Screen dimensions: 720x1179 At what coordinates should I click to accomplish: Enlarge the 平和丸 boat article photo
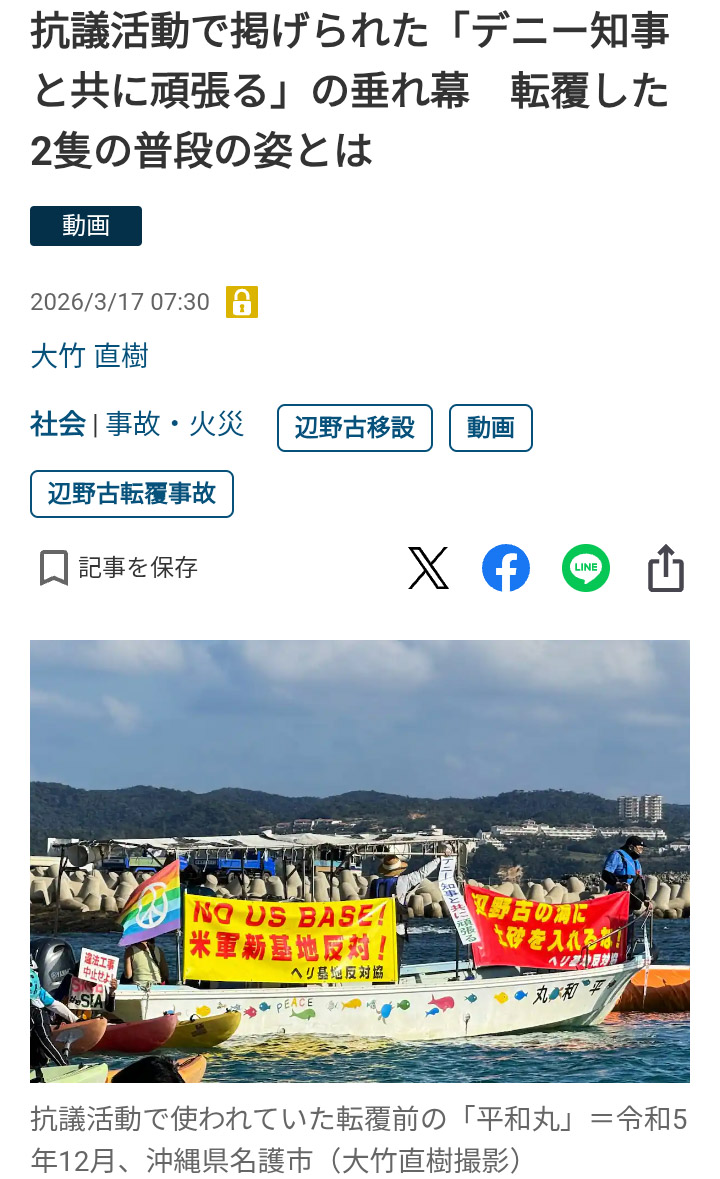tap(360, 861)
